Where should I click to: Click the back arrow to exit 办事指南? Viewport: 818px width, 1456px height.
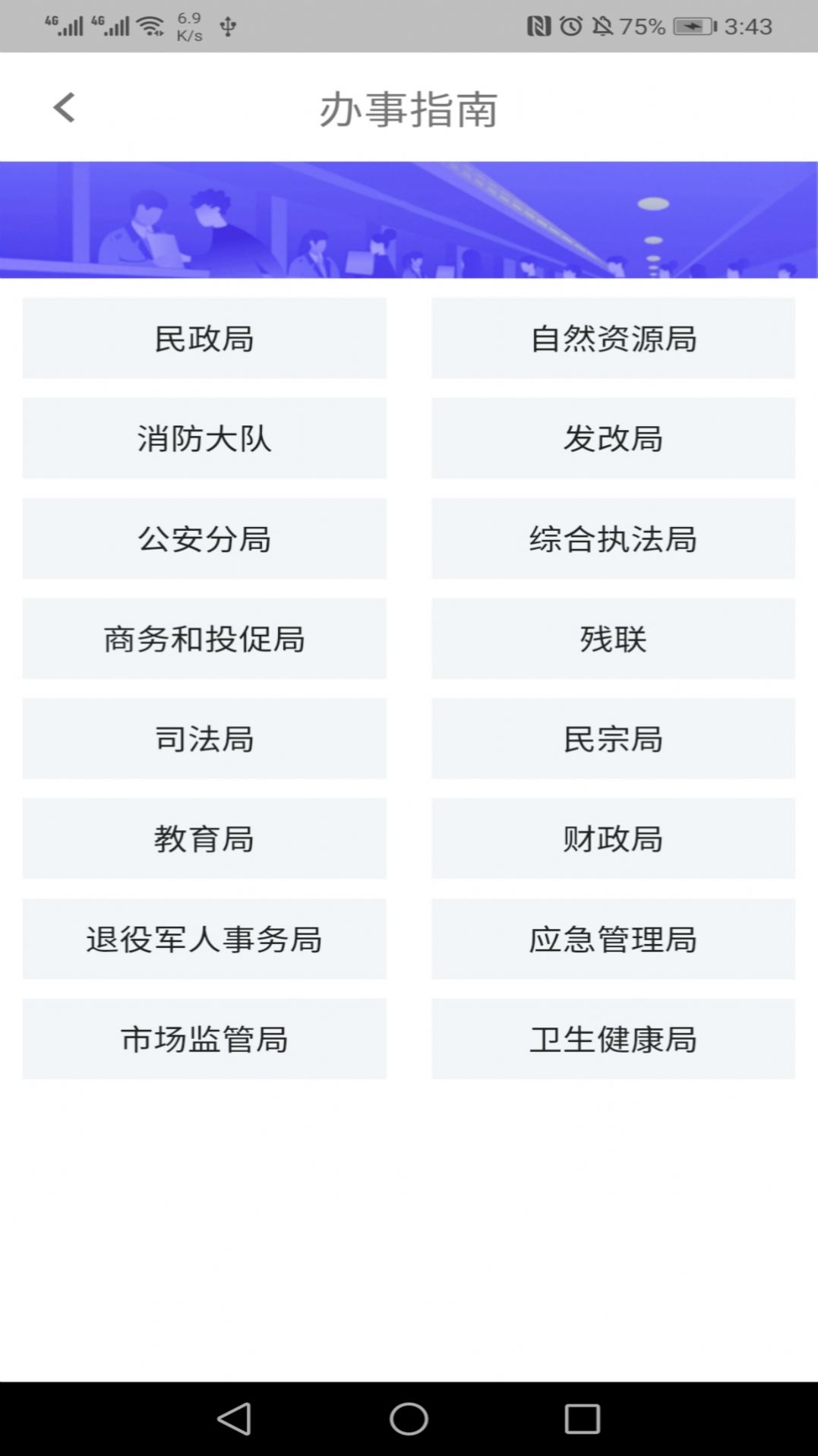(64, 107)
